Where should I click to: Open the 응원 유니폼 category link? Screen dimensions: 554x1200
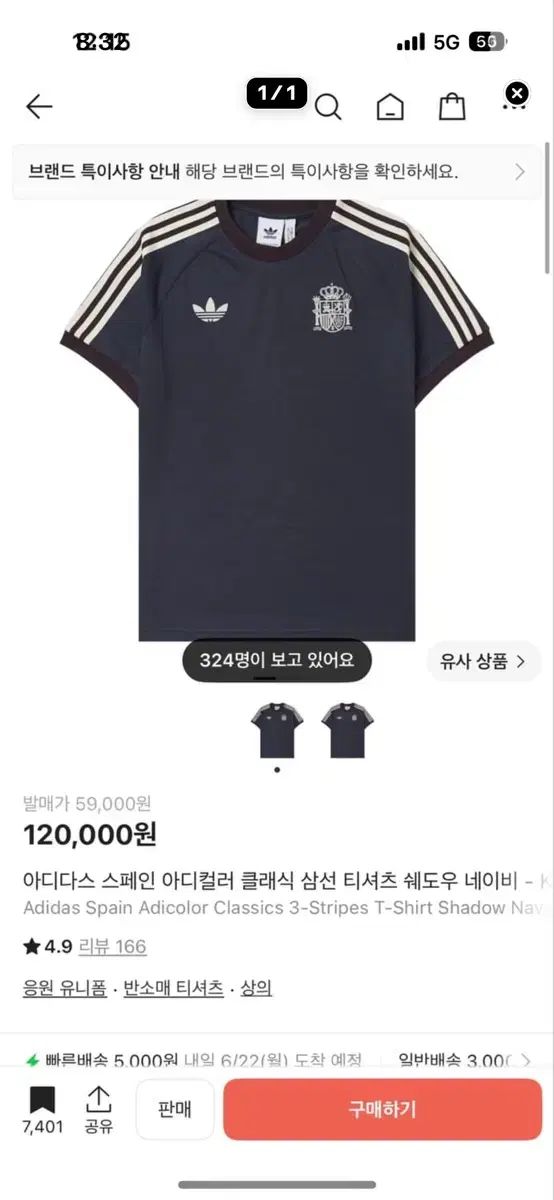point(65,988)
